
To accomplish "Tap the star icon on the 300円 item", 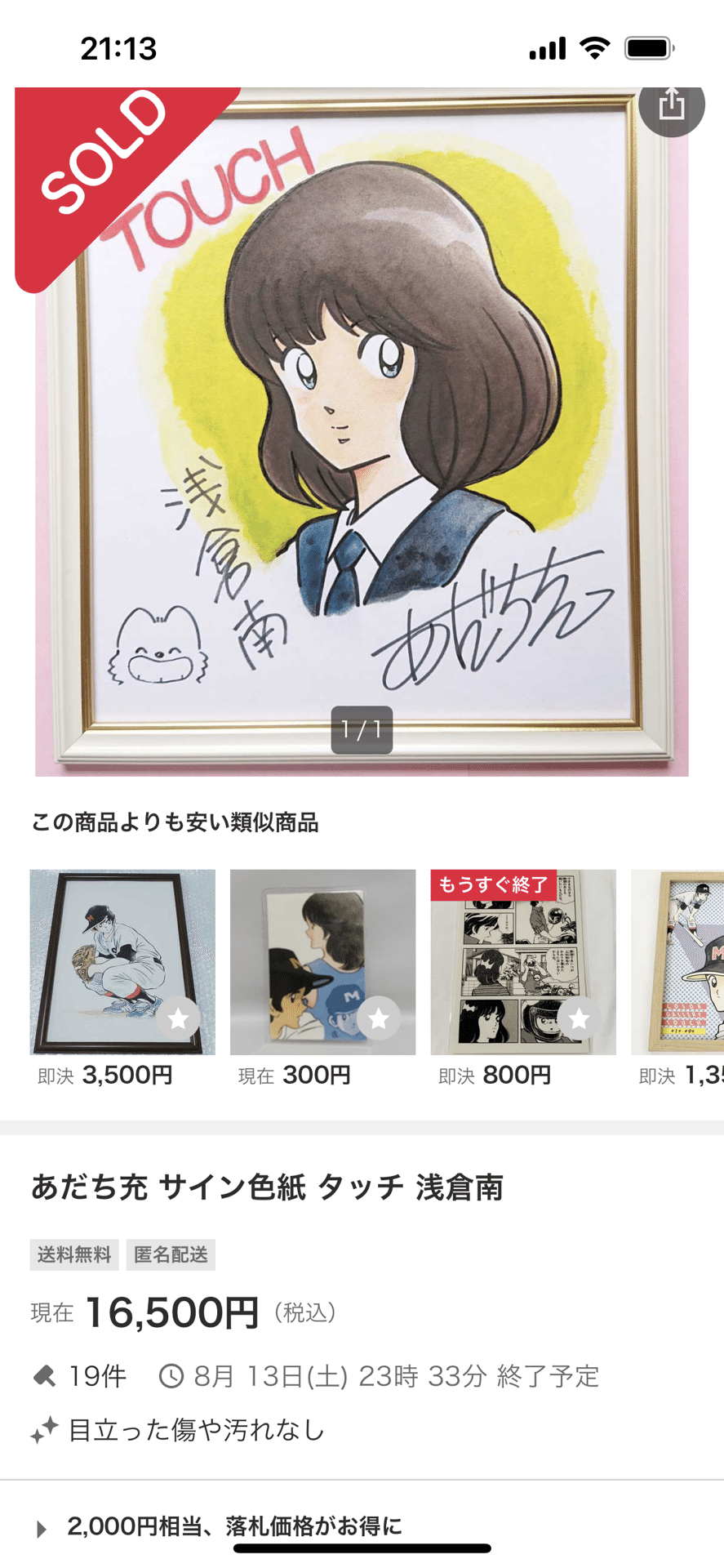I will (380, 1019).
